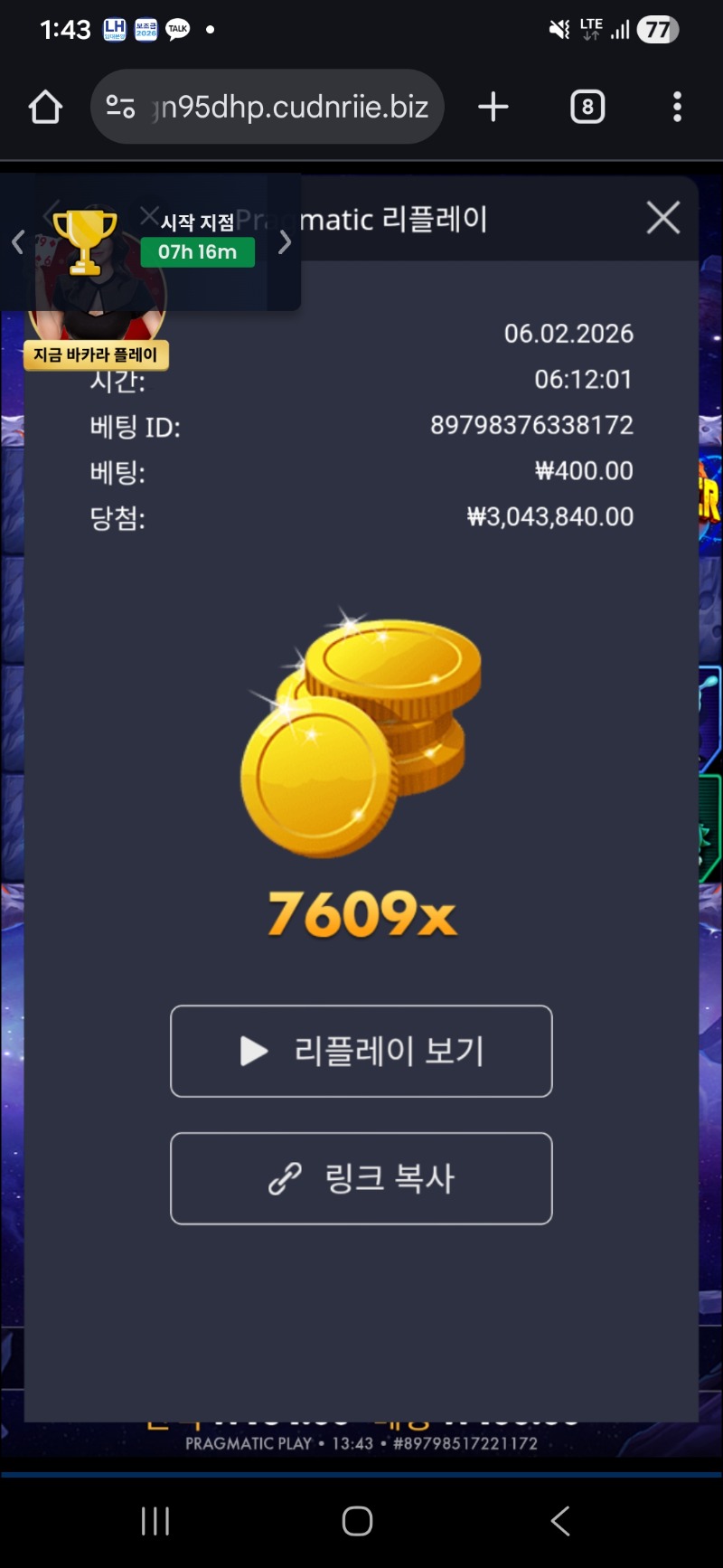Open the tab switcher showing 8 tabs

(x=587, y=108)
